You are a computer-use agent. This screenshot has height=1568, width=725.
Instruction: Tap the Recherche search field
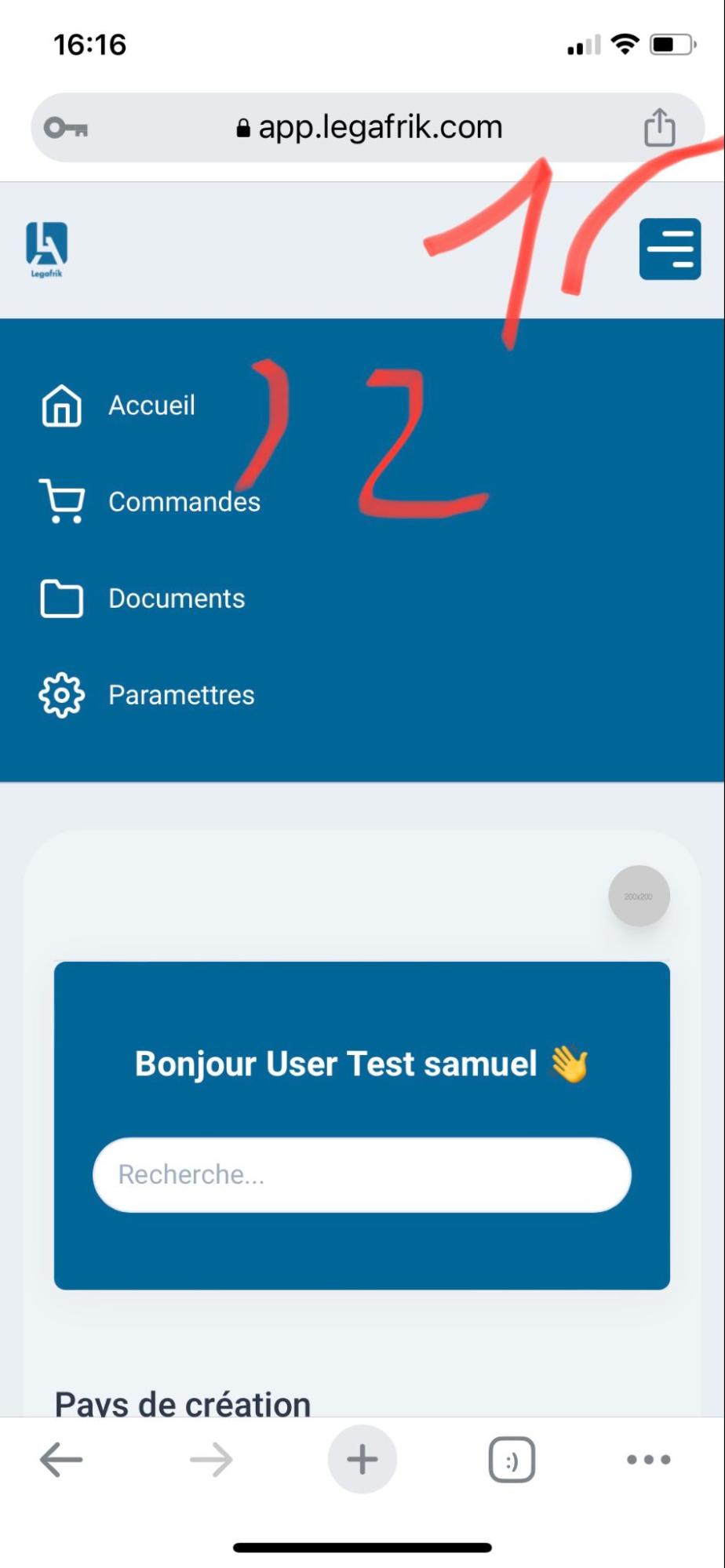[x=362, y=1174]
